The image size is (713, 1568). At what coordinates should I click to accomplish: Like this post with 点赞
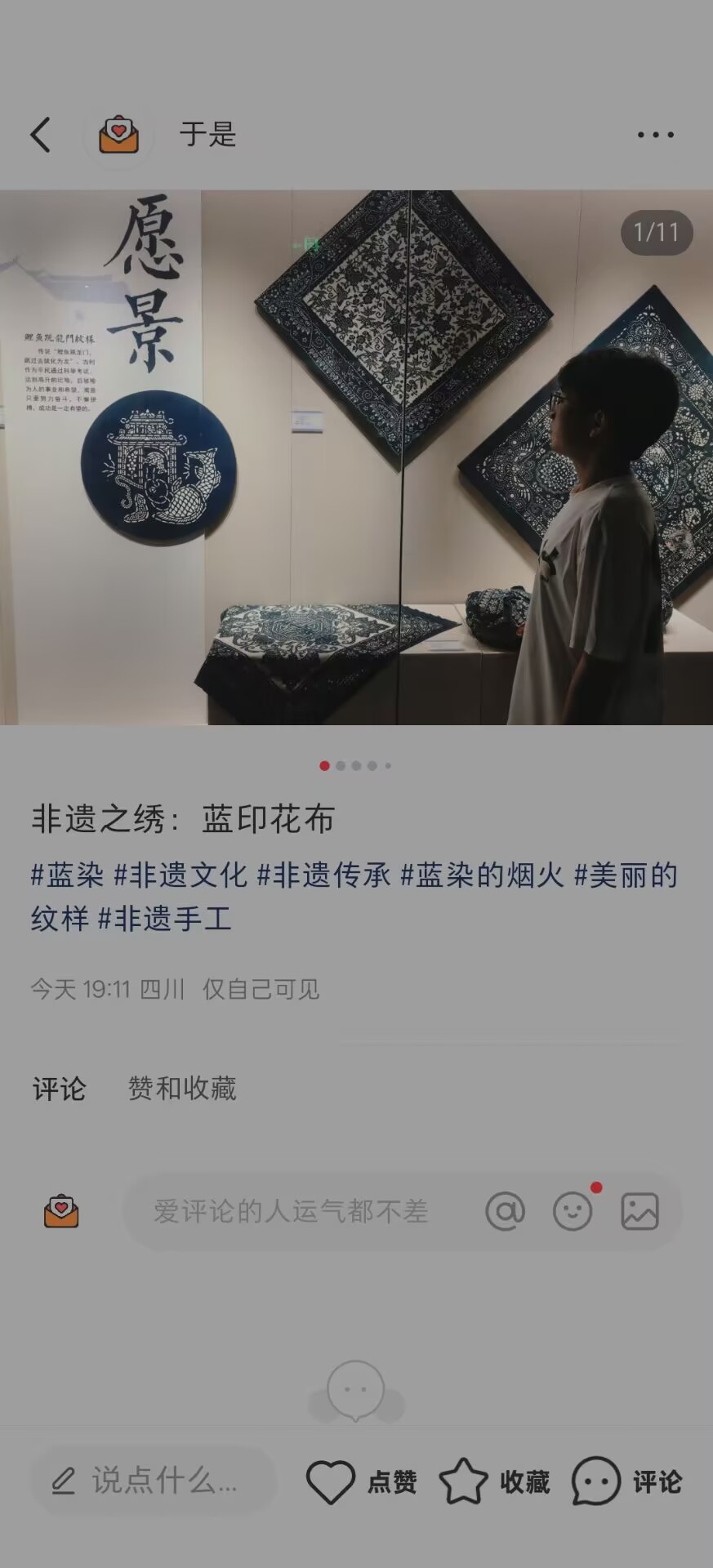pyautogui.click(x=362, y=1481)
